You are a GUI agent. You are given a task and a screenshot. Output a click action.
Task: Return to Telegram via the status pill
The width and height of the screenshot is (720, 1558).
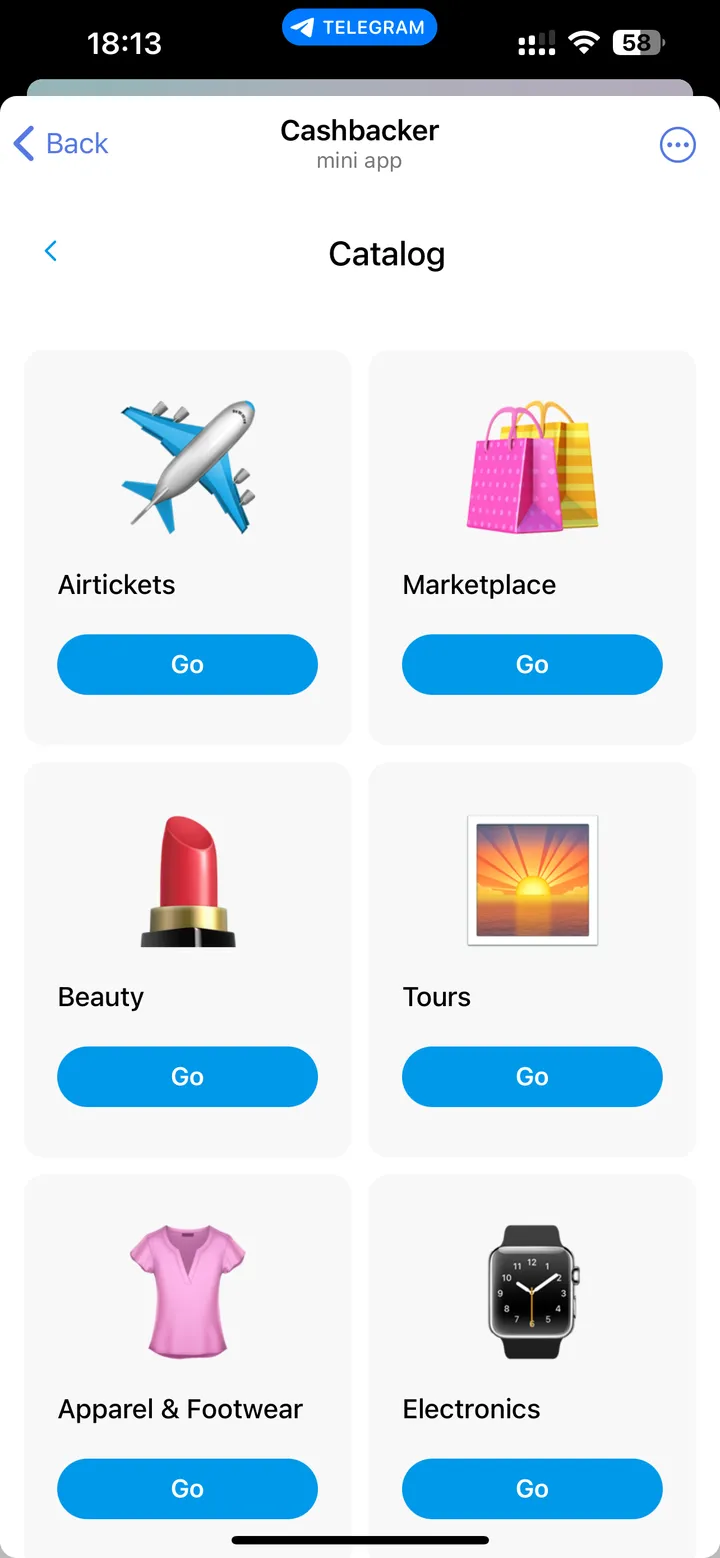pyautogui.click(x=360, y=28)
